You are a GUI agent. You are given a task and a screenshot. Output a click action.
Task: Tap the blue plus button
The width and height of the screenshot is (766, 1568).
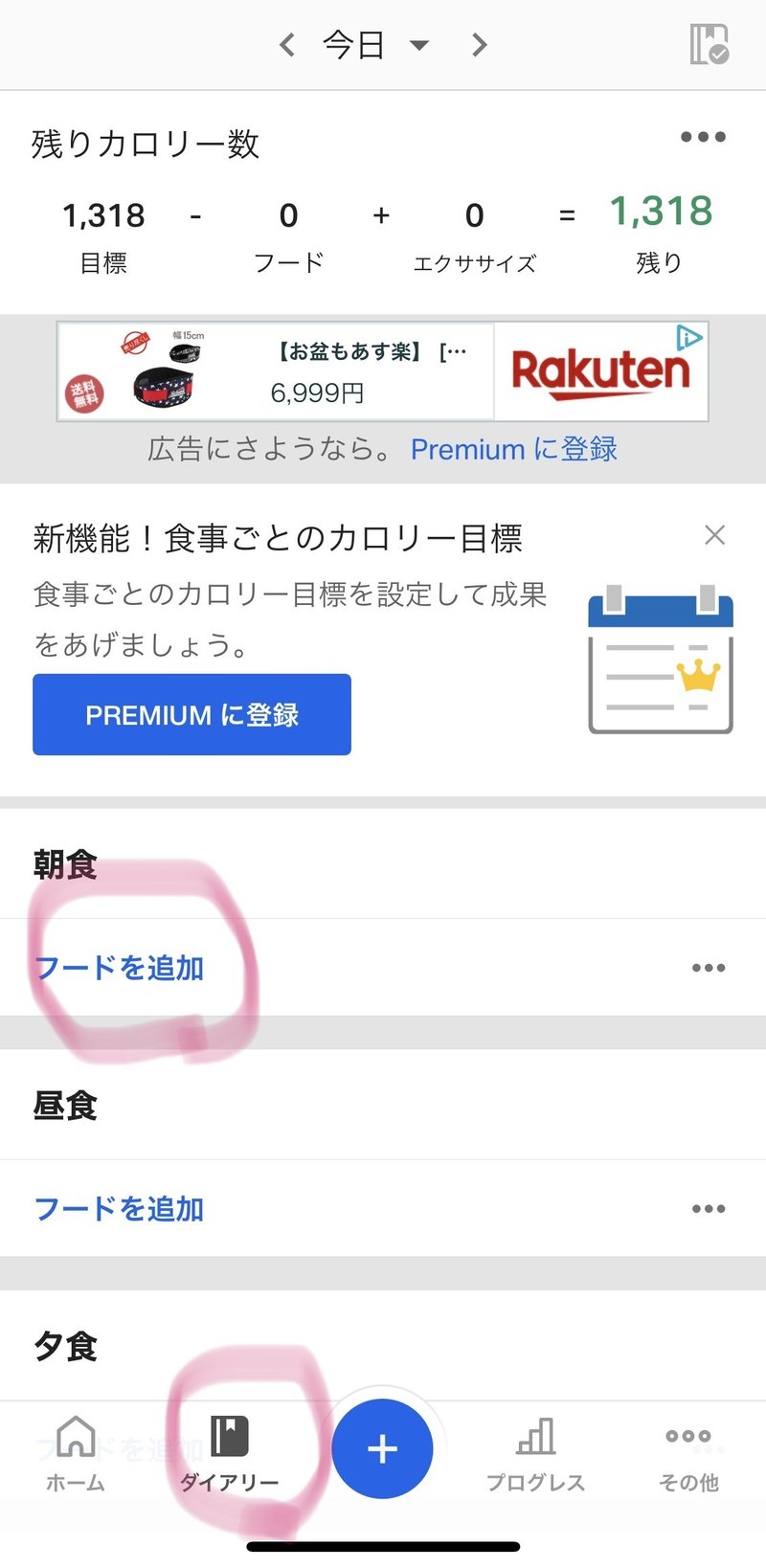[x=382, y=1448]
